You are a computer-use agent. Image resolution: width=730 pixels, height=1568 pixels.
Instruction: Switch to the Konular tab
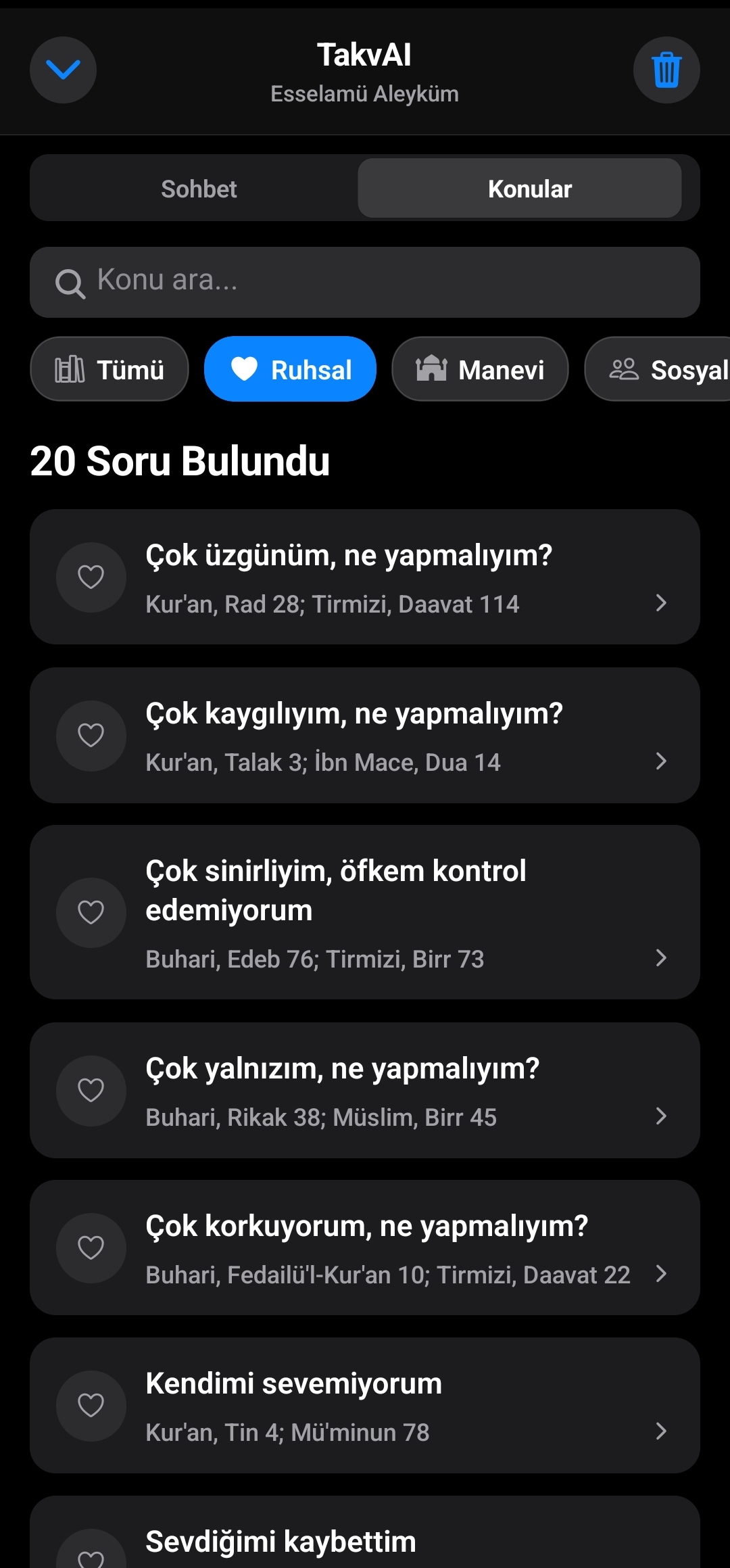(529, 189)
